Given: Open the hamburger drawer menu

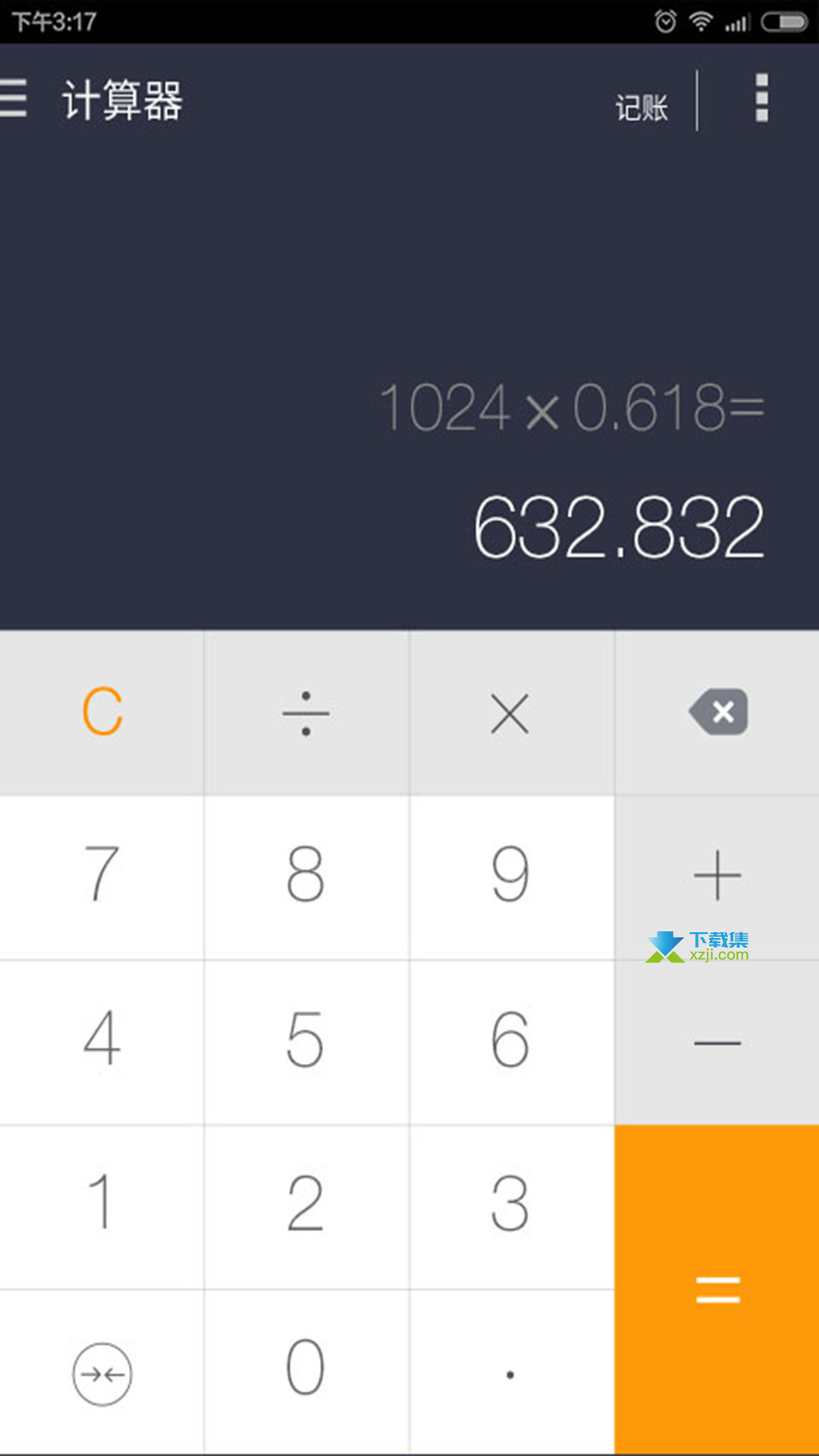Looking at the screenshot, I should click(13, 99).
